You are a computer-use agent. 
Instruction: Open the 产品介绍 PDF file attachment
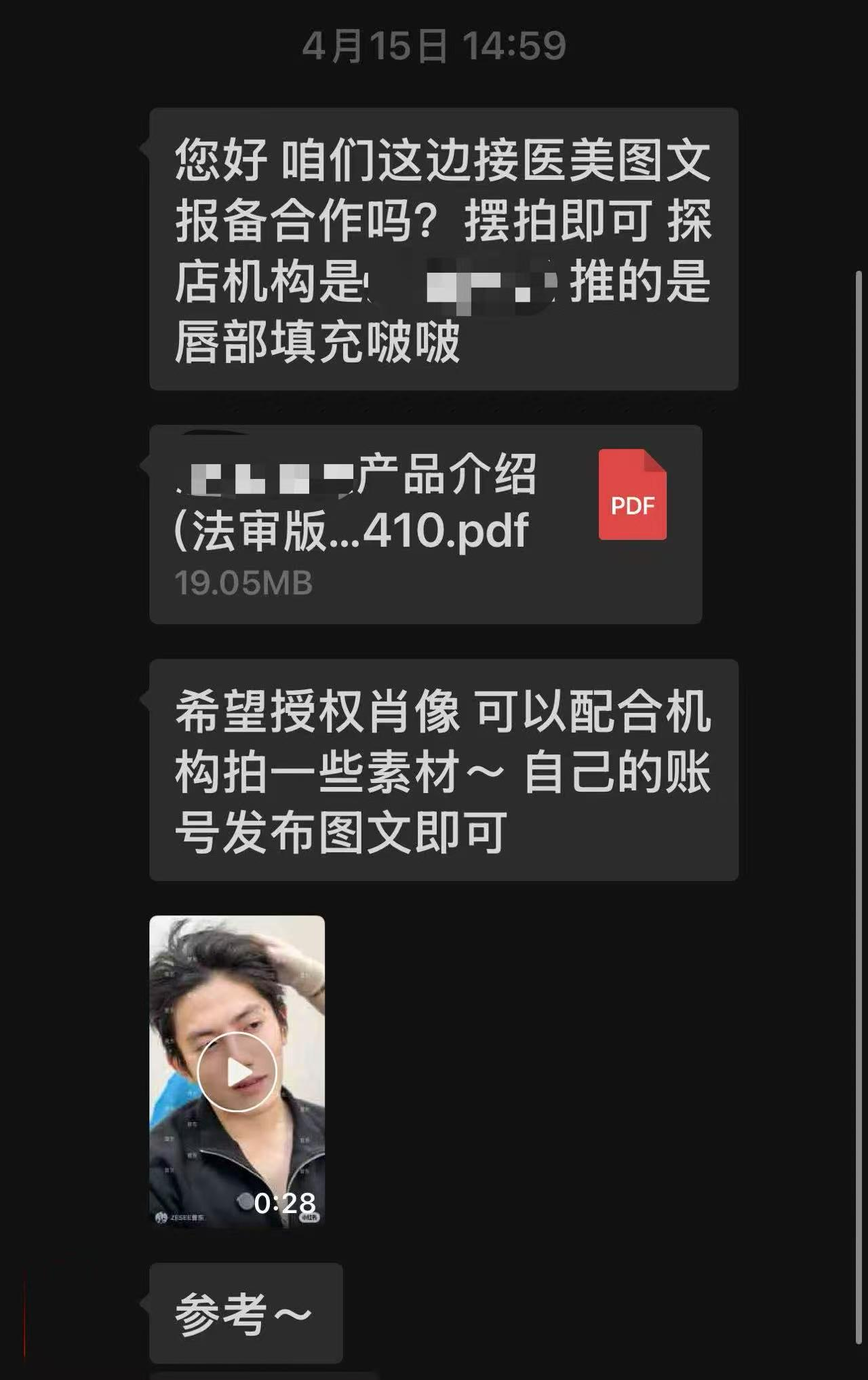coord(425,524)
